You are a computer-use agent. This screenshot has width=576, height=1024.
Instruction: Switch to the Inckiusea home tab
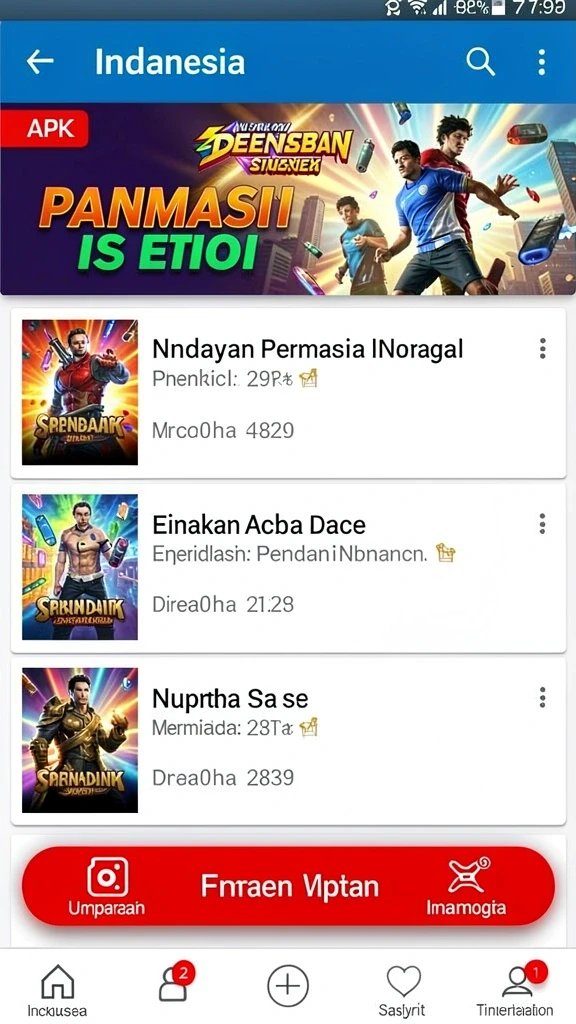[x=57, y=990]
